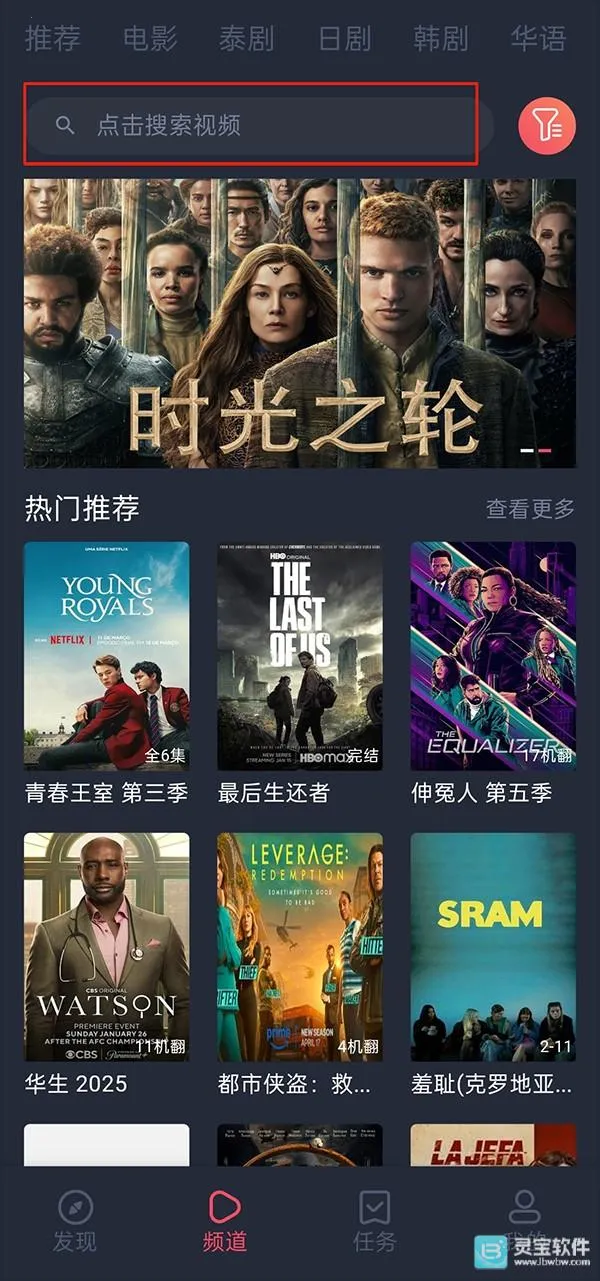600x1281 pixels.
Task: Open the 时光之轮 banner
Action: click(x=300, y=323)
